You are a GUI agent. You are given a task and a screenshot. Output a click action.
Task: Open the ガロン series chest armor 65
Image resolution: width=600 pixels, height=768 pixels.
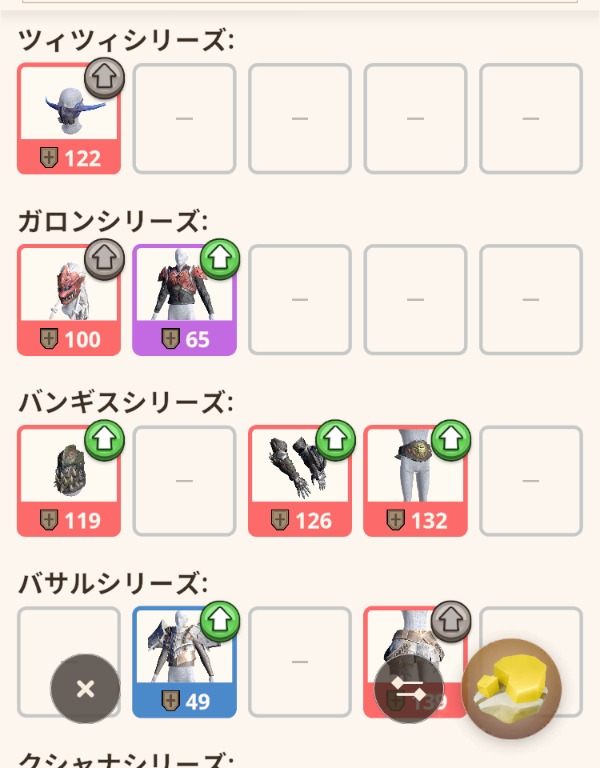coord(184,299)
